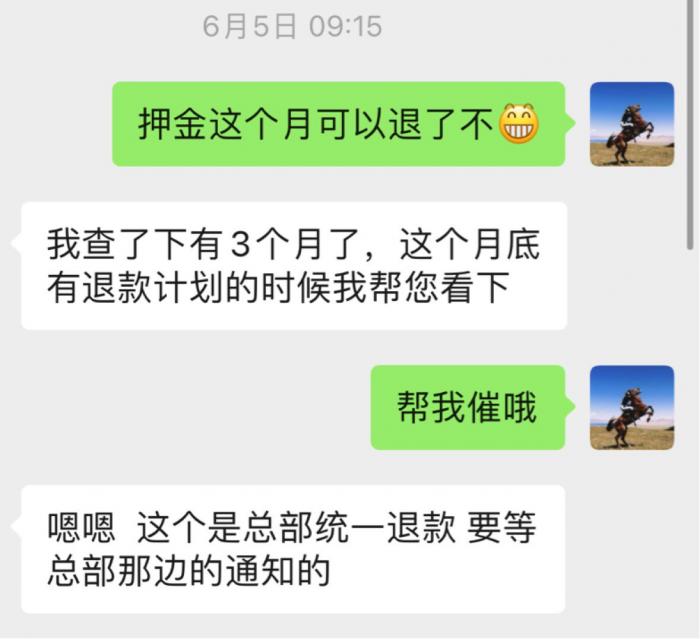Open sender's avatar beside the 押金这个月可以退了不 message

632,124
